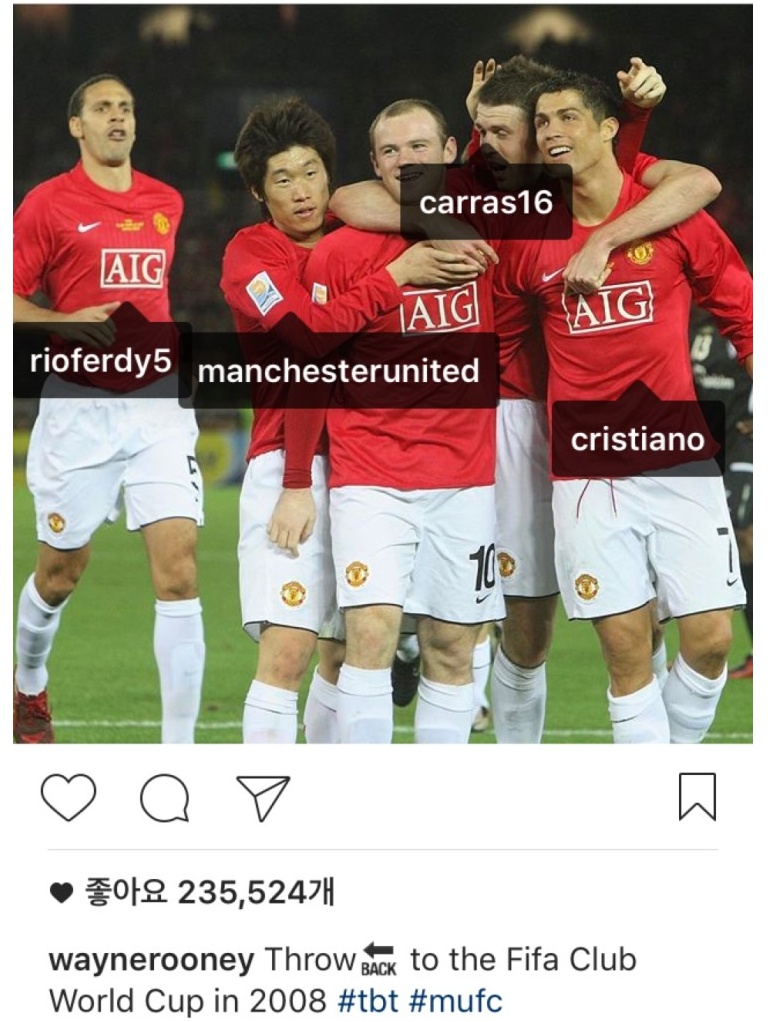Screen dimensions: 770x1022
Task: Share the post with the paper plane icon
Action: 263,798
